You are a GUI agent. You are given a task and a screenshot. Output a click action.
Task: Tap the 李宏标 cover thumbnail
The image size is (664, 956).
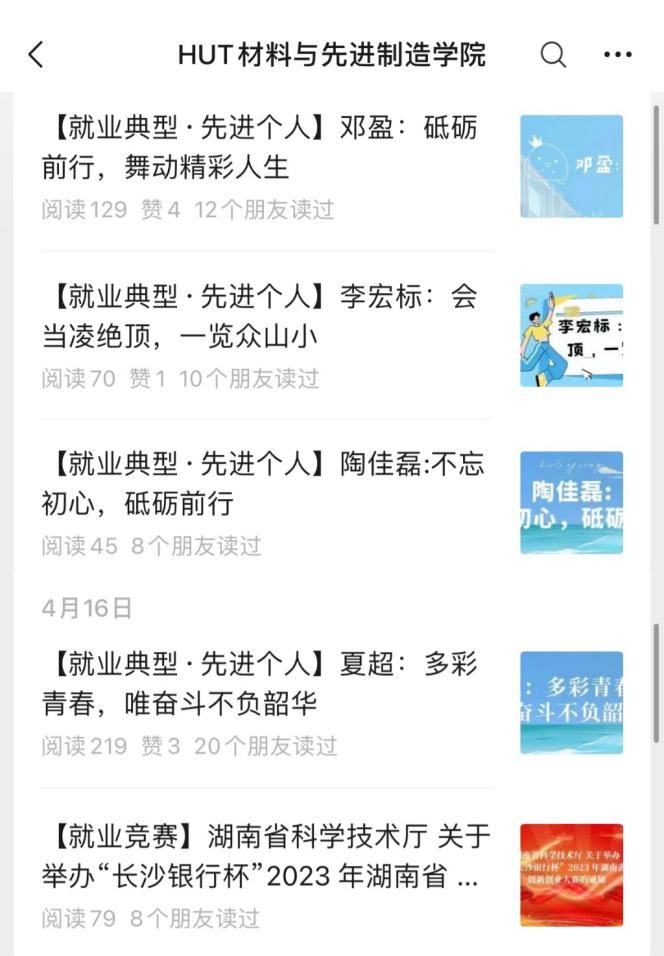click(571, 335)
